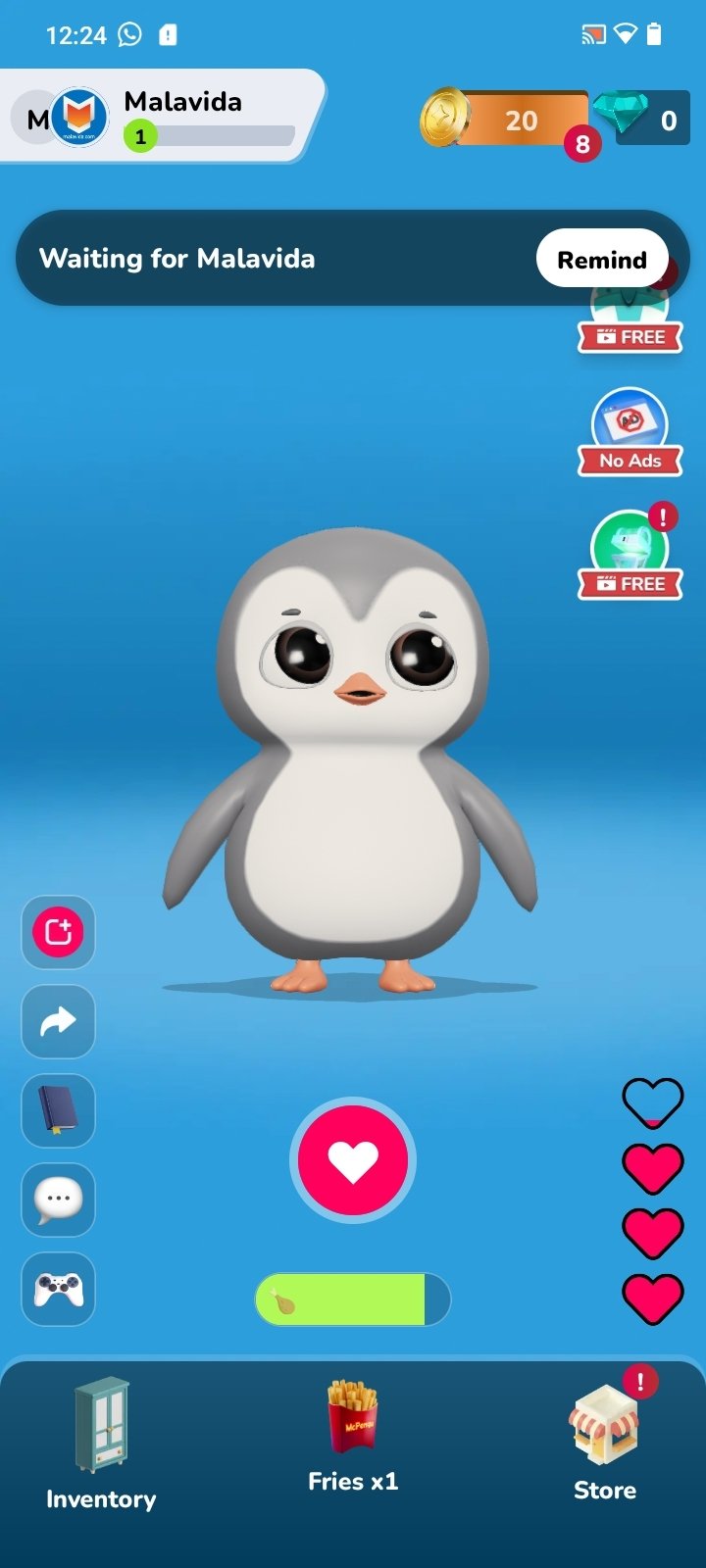Tap the pink add-photo icon
The width and height of the screenshot is (706, 1568).
click(x=59, y=932)
